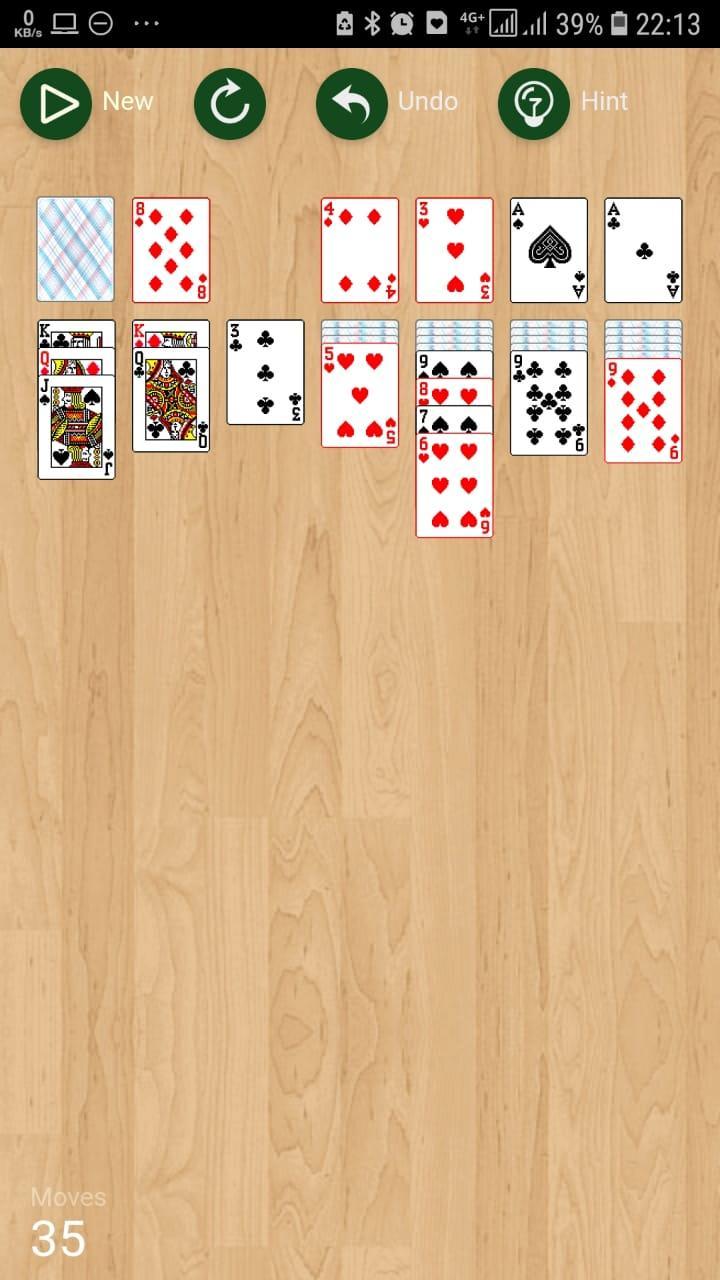This screenshot has height=1280, width=720.
Task: Tap the ace of spades foundation
Action: tap(548, 249)
